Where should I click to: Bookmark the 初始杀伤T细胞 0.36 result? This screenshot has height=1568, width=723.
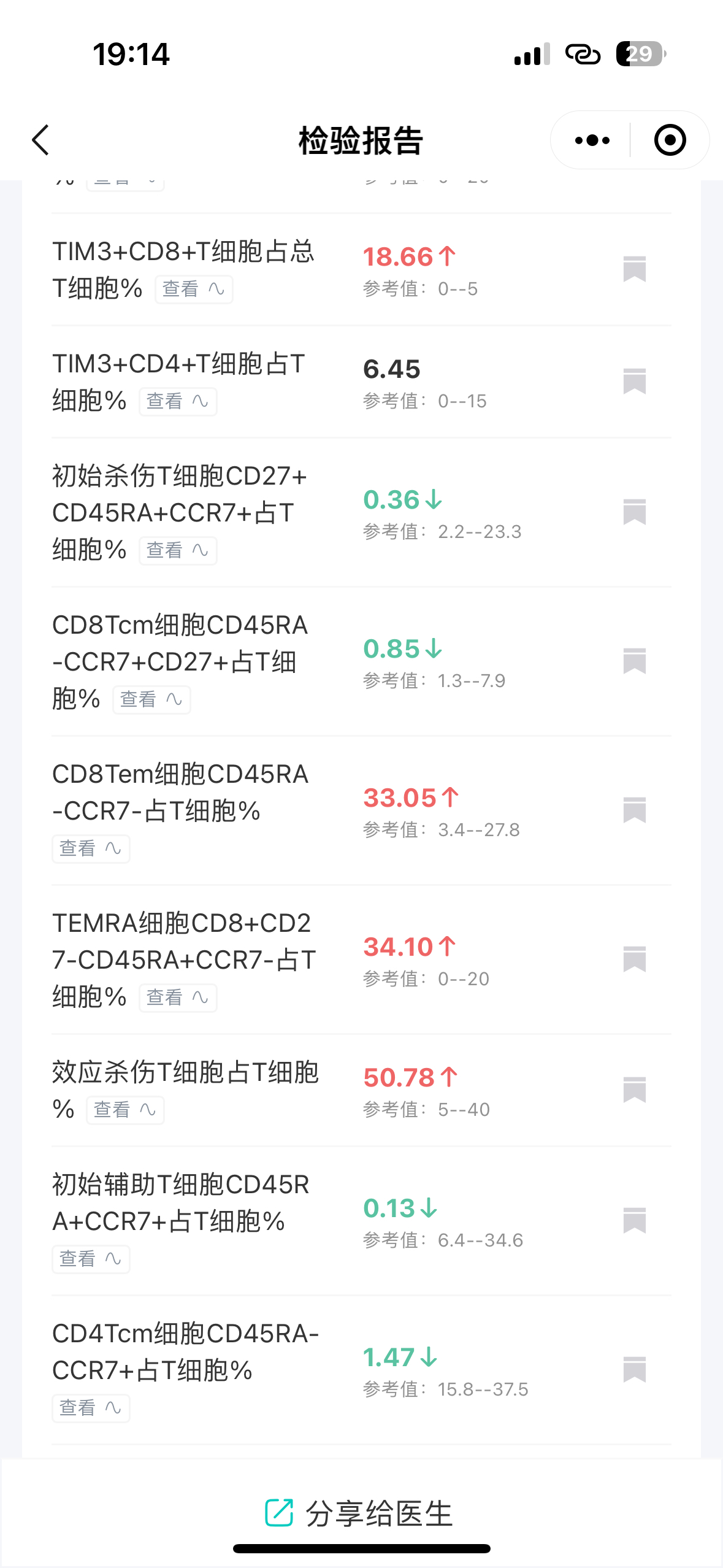[x=634, y=512]
